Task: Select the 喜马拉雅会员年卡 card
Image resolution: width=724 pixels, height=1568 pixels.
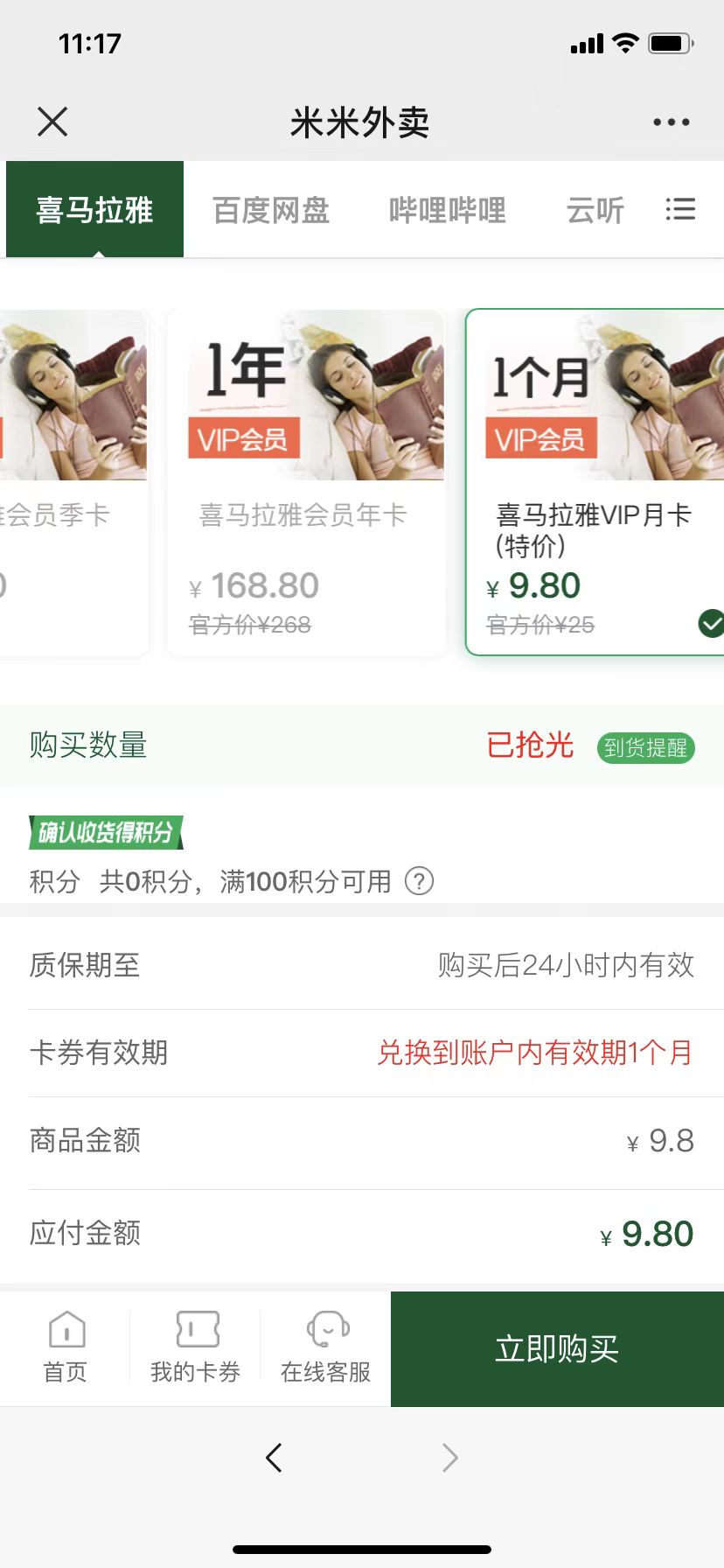Action: pos(306,482)
